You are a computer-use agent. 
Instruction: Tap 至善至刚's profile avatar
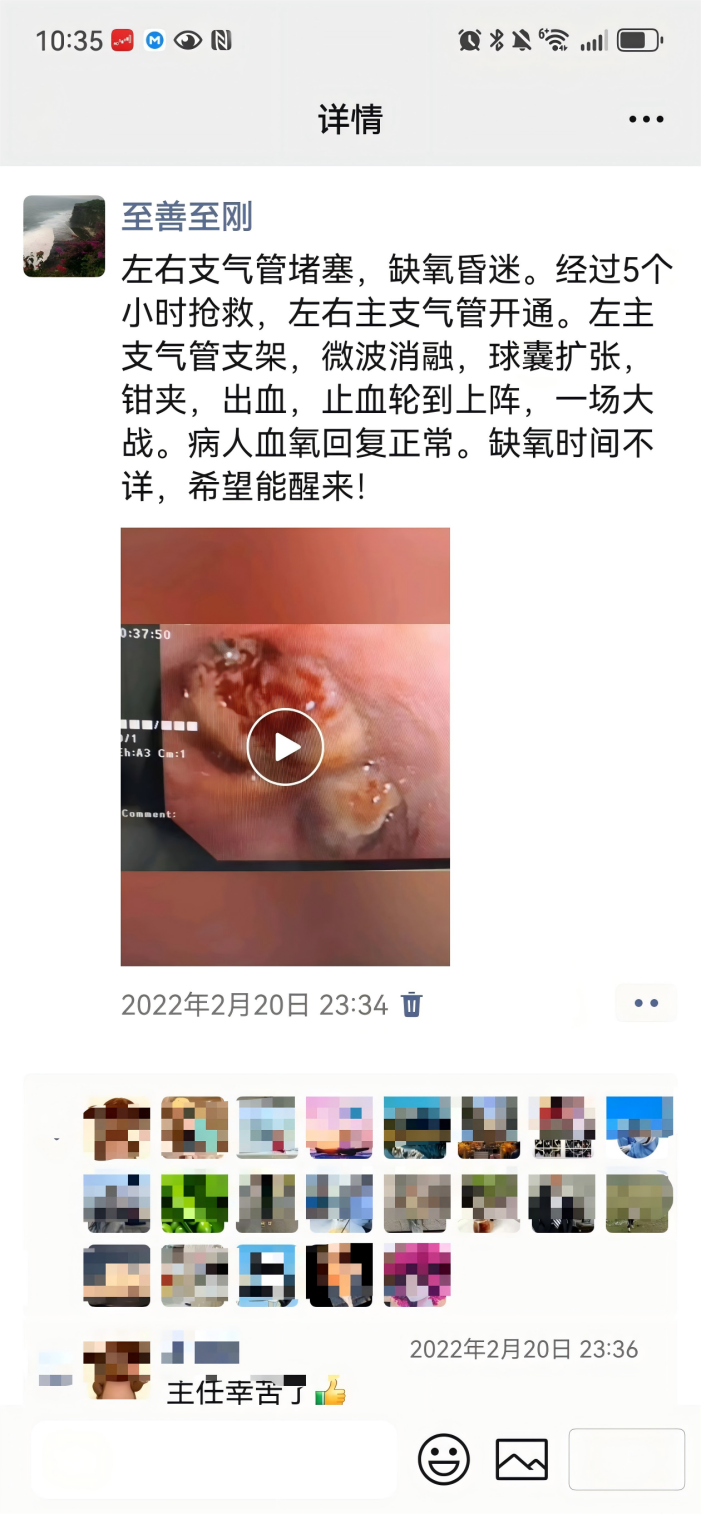tap(64, 236)
